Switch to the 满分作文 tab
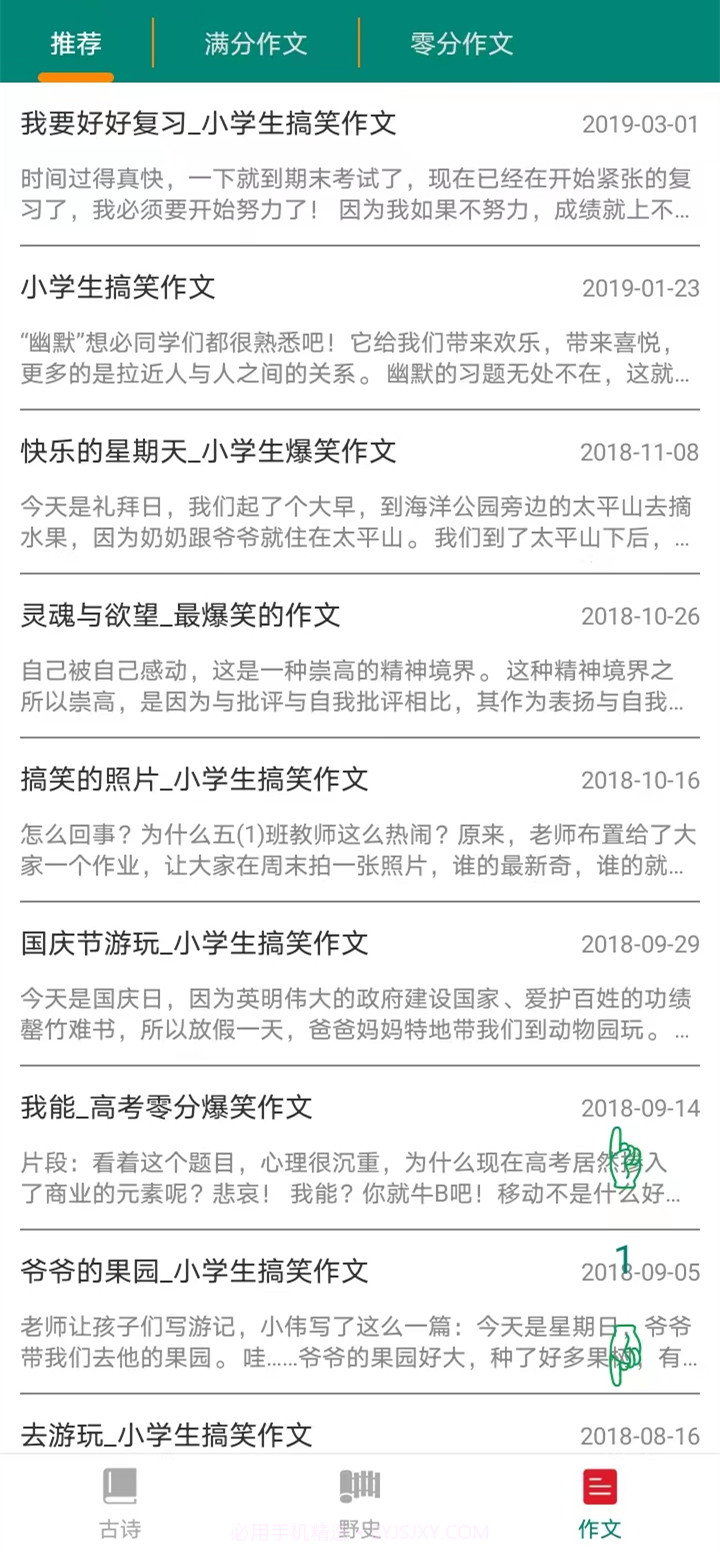 coord(256,44)
